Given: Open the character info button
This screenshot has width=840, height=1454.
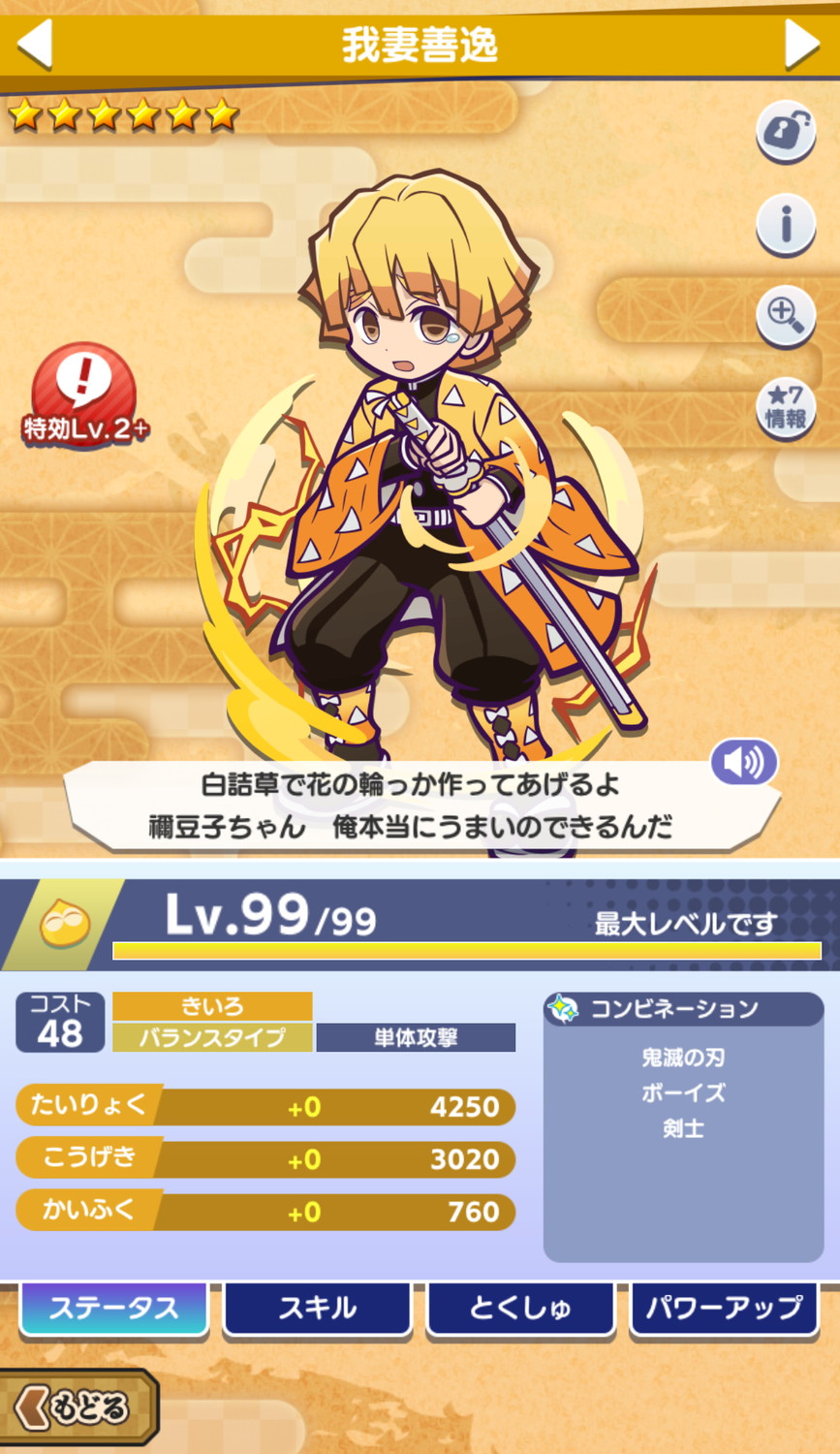Looking at the screenshot, I should tap(785, 225).
